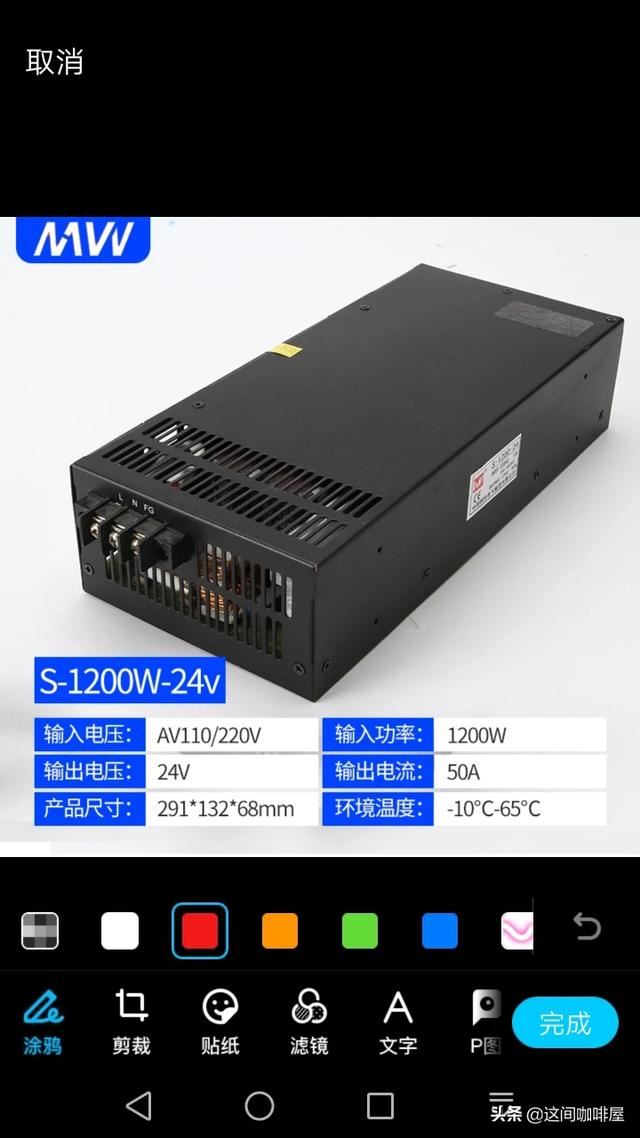Choose the red color swatch
The width and height of the screenshot is (640, 1138).
click(x=200, y=930)
